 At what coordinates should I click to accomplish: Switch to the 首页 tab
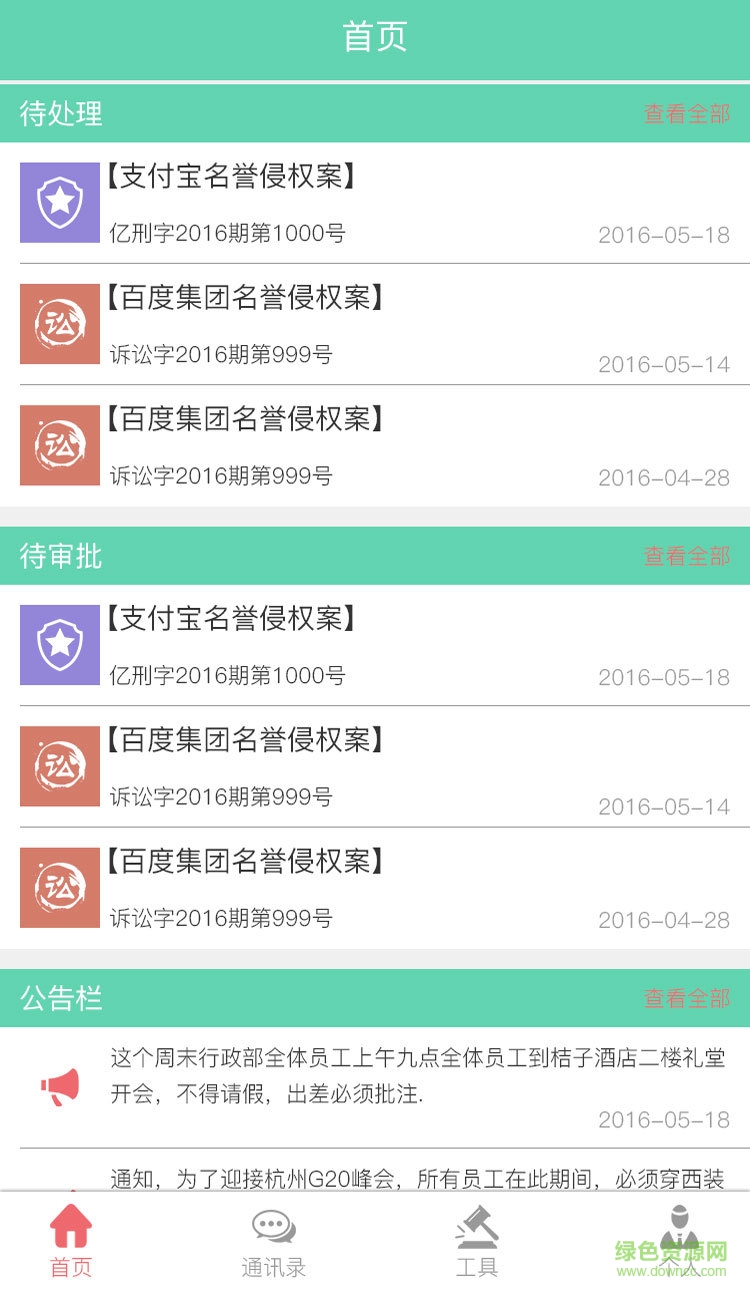[x=71, y=1240]
